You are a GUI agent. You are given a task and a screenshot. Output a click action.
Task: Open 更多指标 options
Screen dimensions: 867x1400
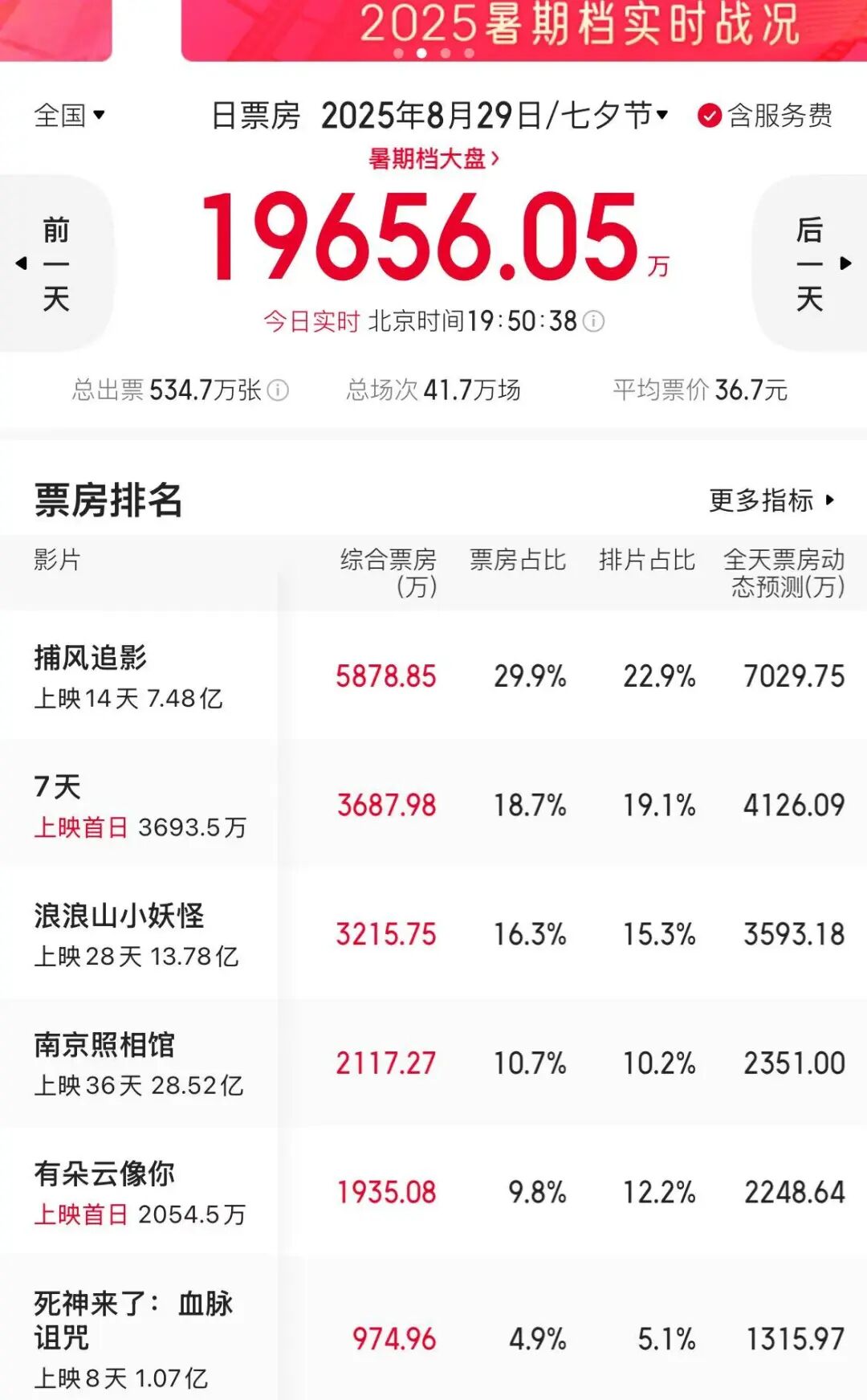click(x=771, y=500)
